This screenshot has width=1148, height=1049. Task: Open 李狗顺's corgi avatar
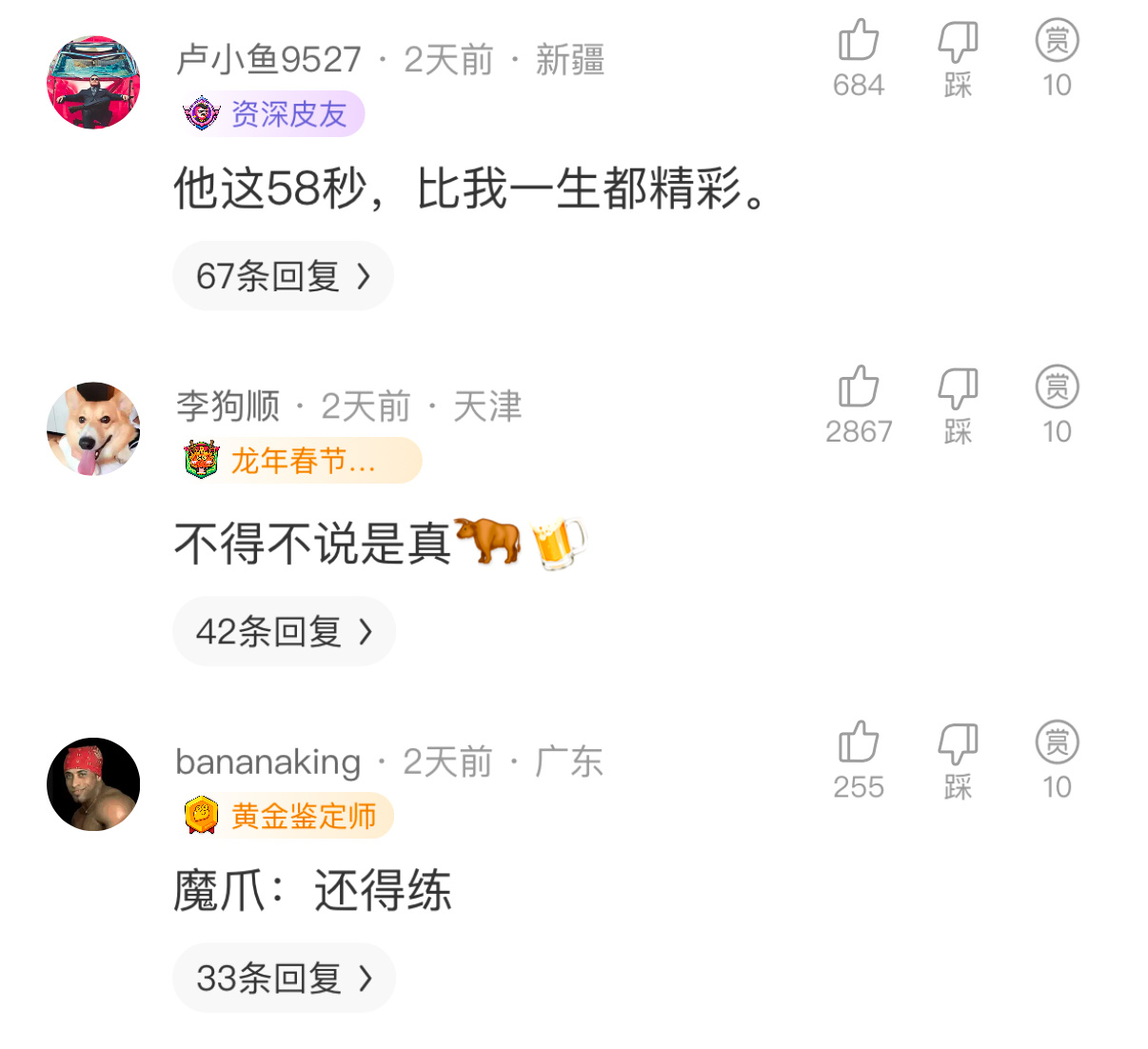point(93,429)
